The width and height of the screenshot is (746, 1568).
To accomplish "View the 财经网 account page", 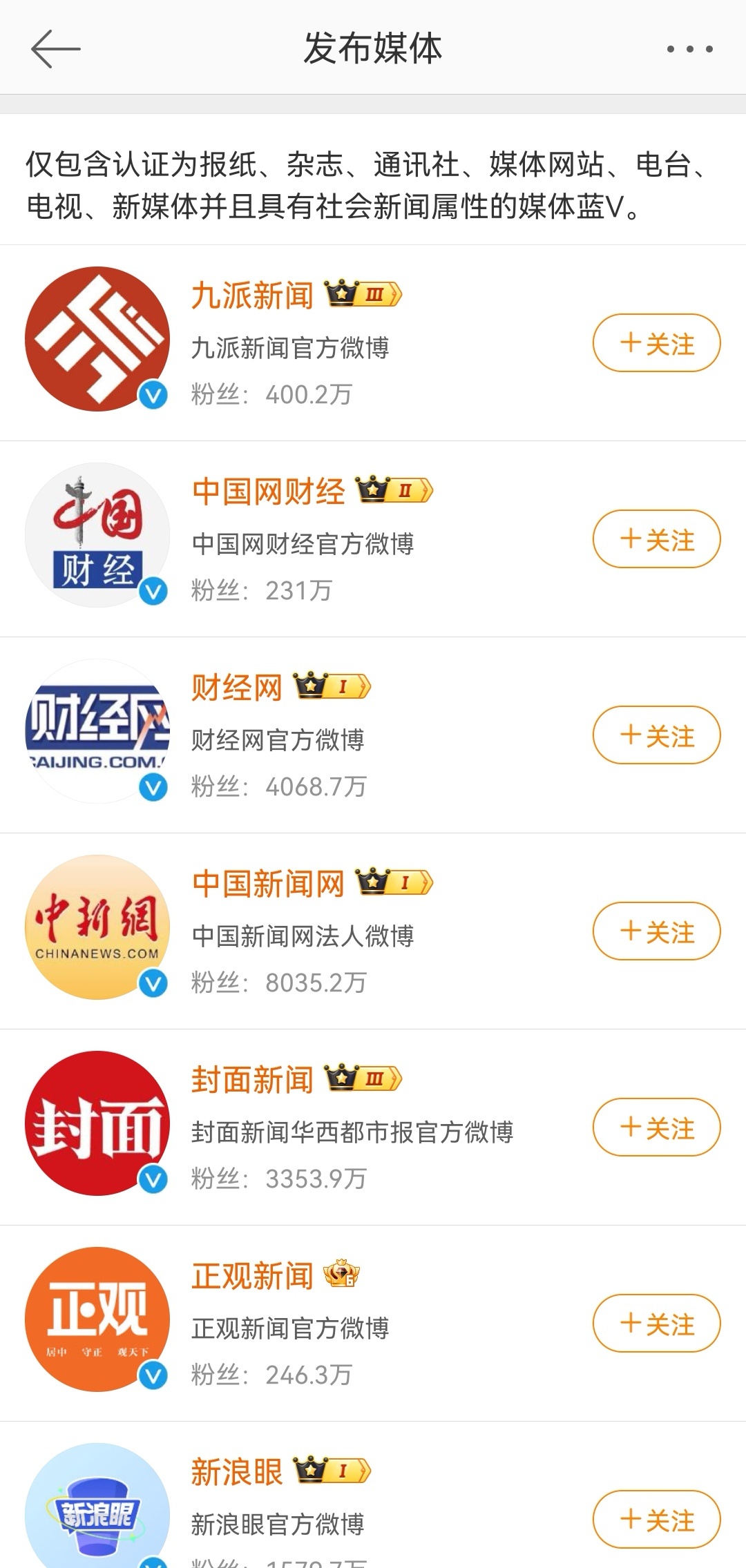I will click(x=373, y=735).
